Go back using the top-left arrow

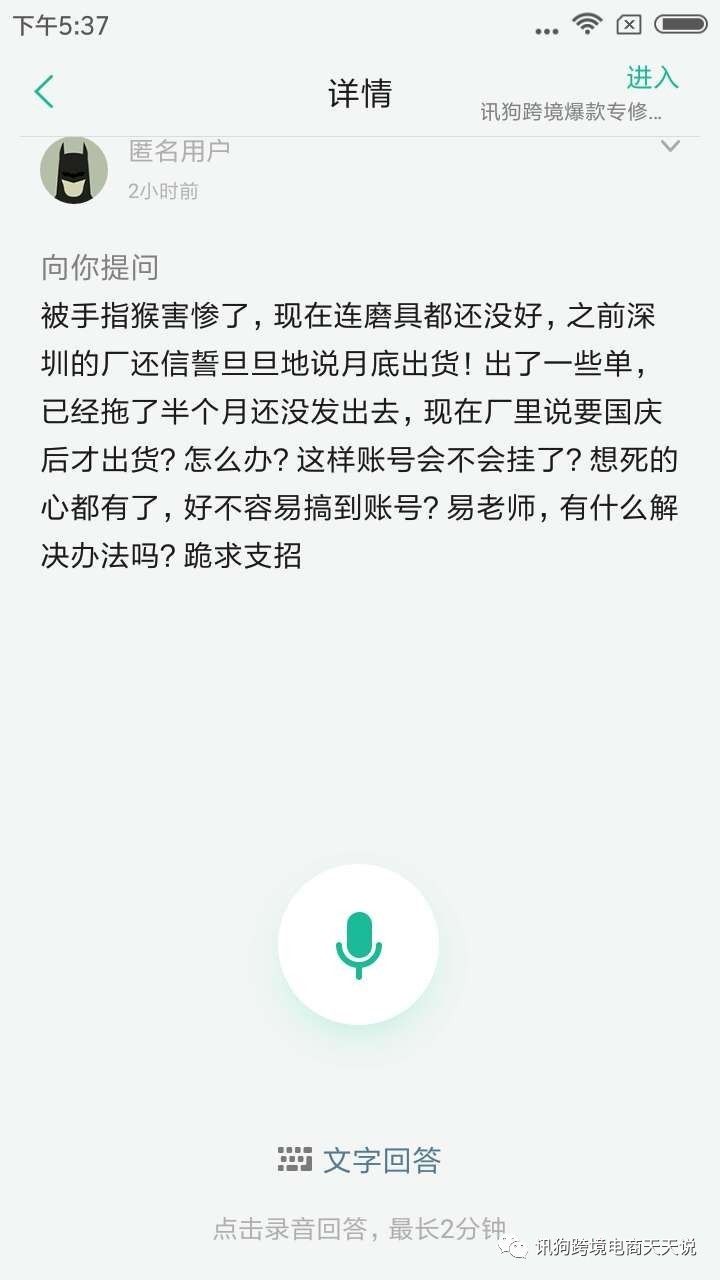[44, 92]
